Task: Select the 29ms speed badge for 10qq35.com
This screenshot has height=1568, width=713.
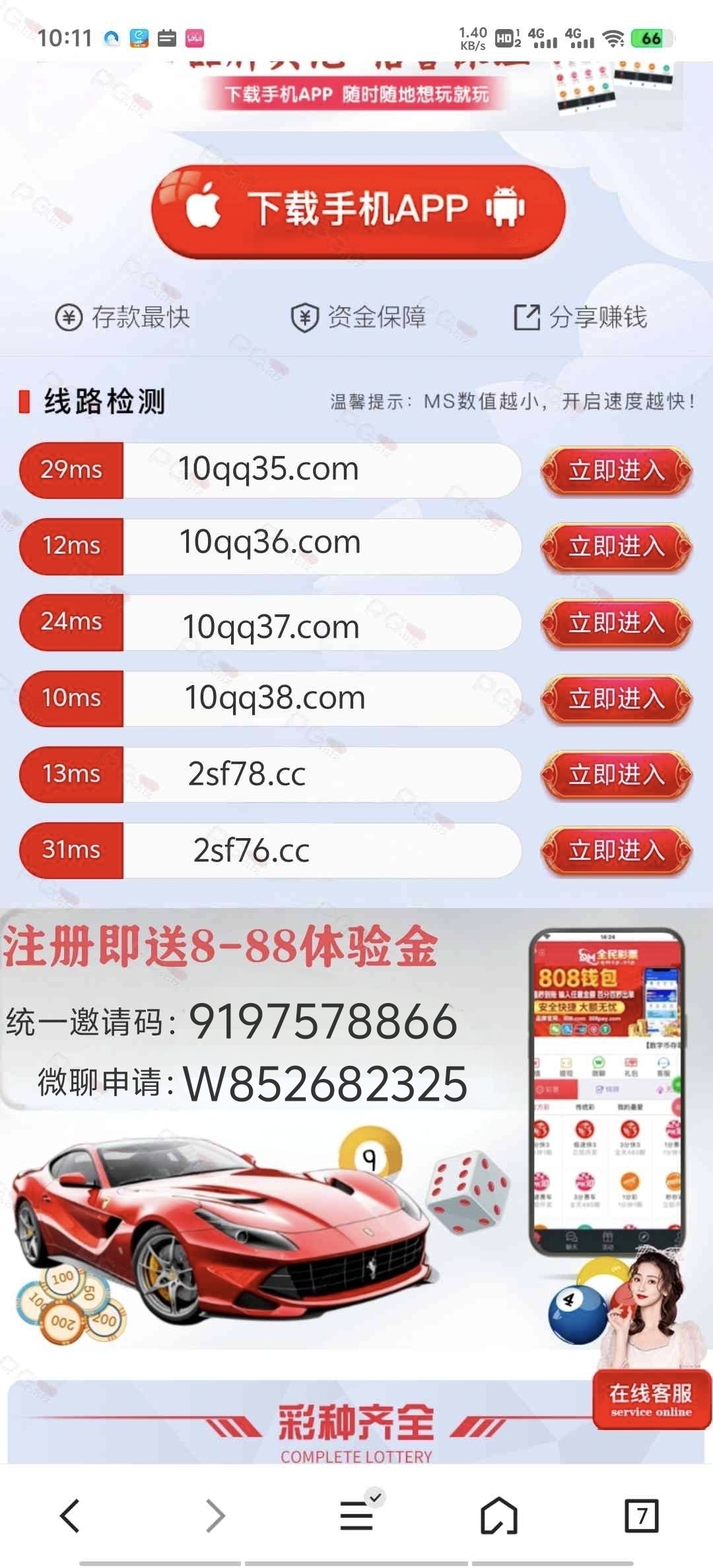Action: (71, 470)
